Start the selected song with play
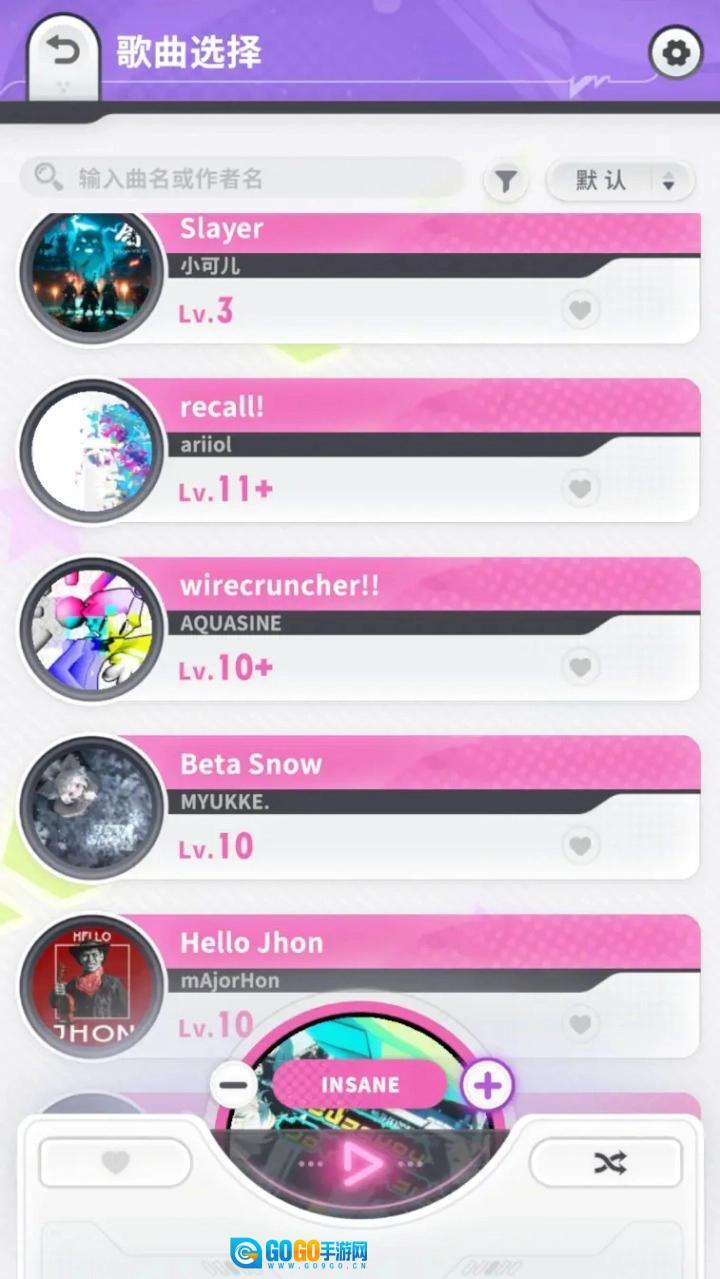This screenshot has height=1279, width=720. pos(361,1163)
